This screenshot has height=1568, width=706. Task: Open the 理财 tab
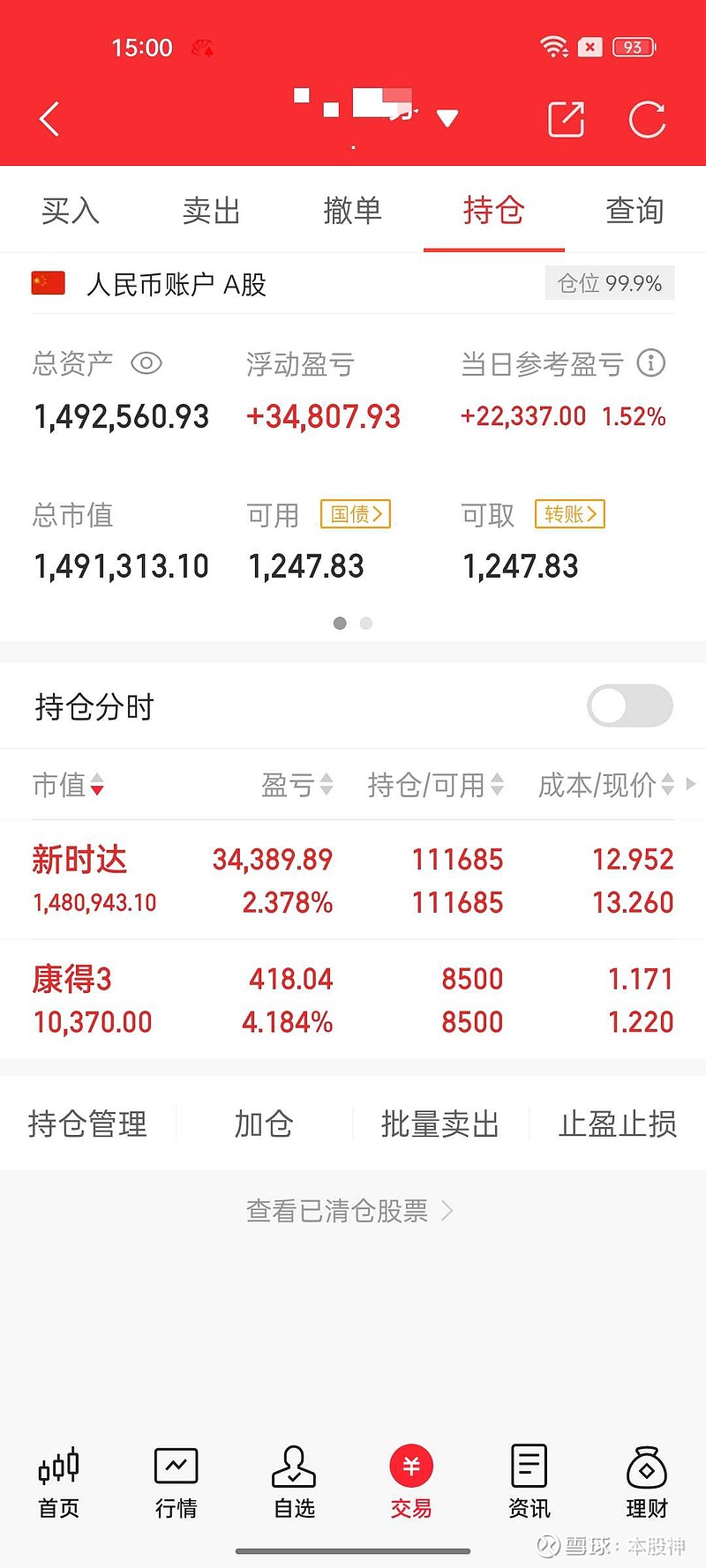647,1482
